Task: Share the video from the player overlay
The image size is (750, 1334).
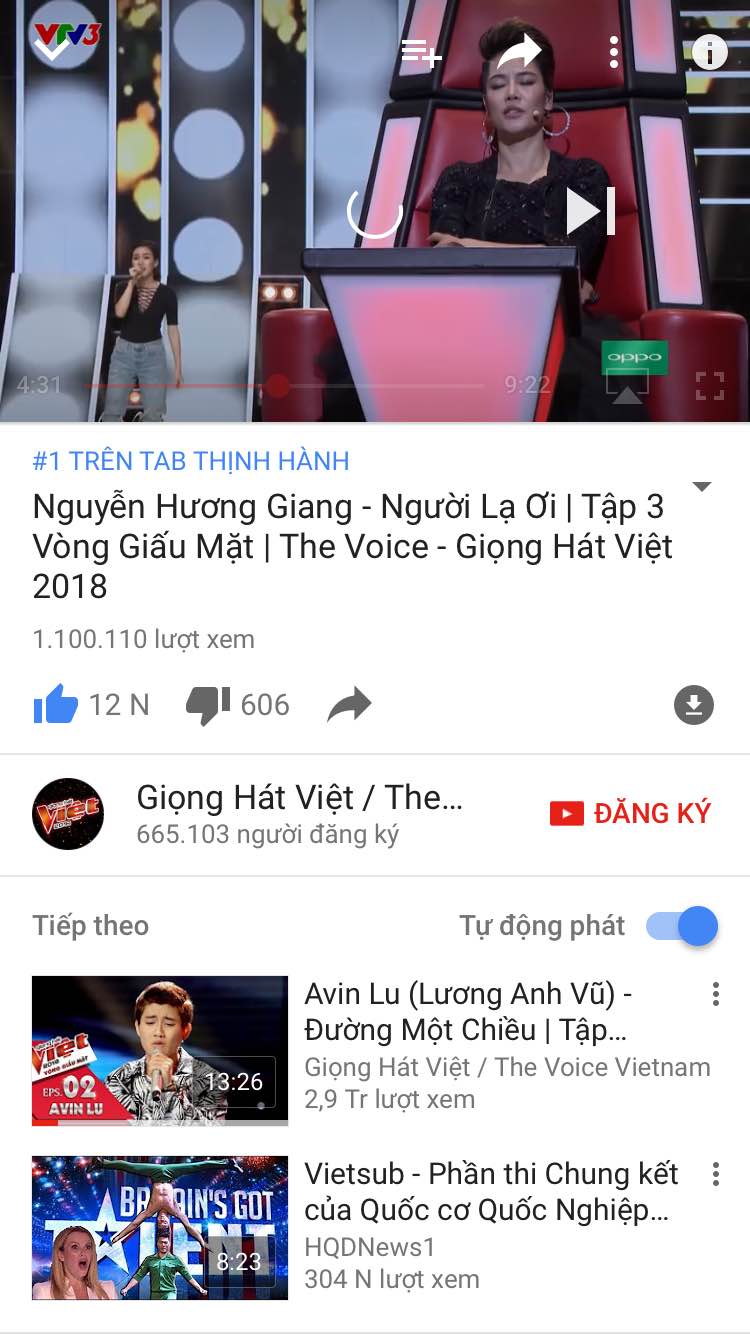Action: click(518, 52)
